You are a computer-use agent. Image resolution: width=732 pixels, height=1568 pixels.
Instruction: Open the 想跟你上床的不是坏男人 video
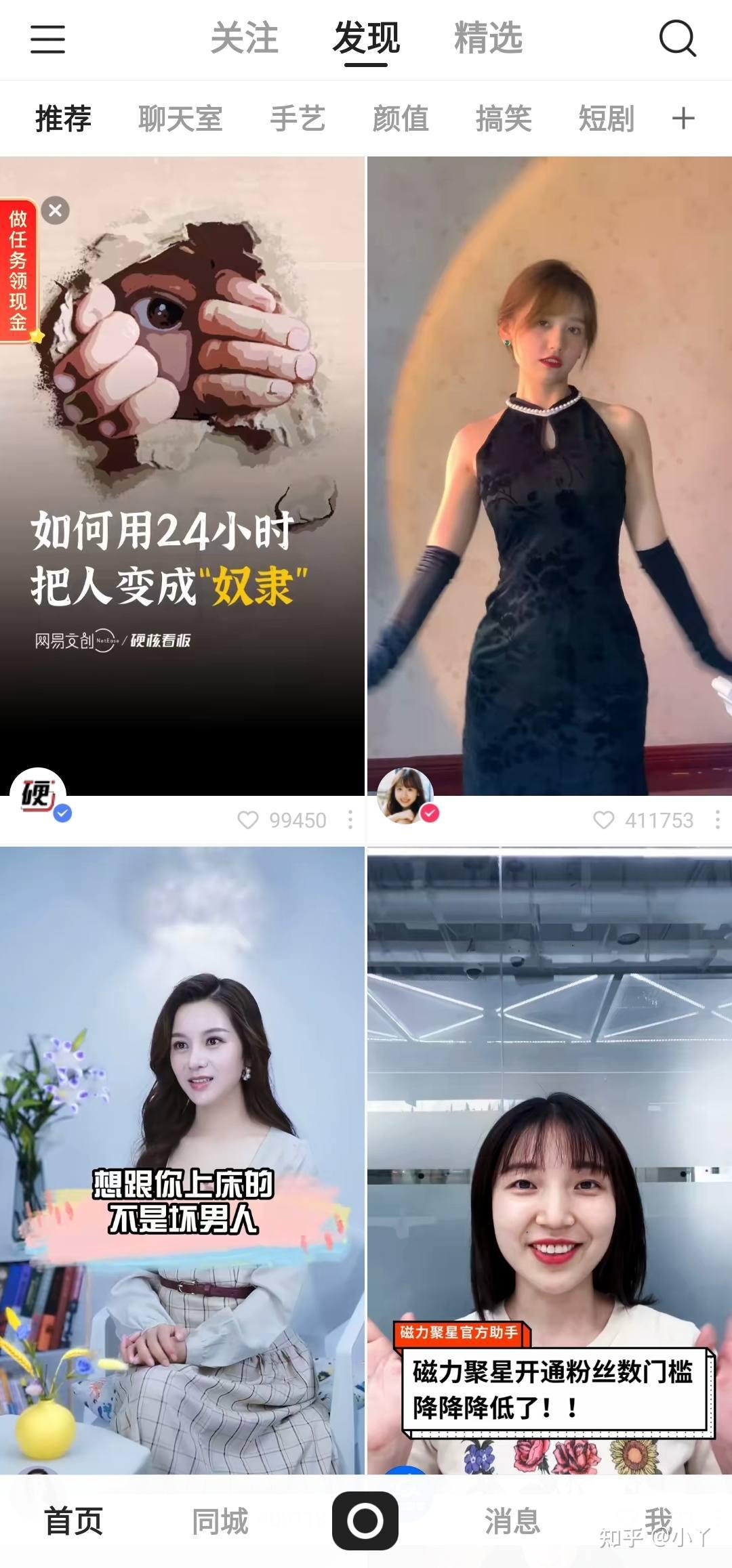182,1151
